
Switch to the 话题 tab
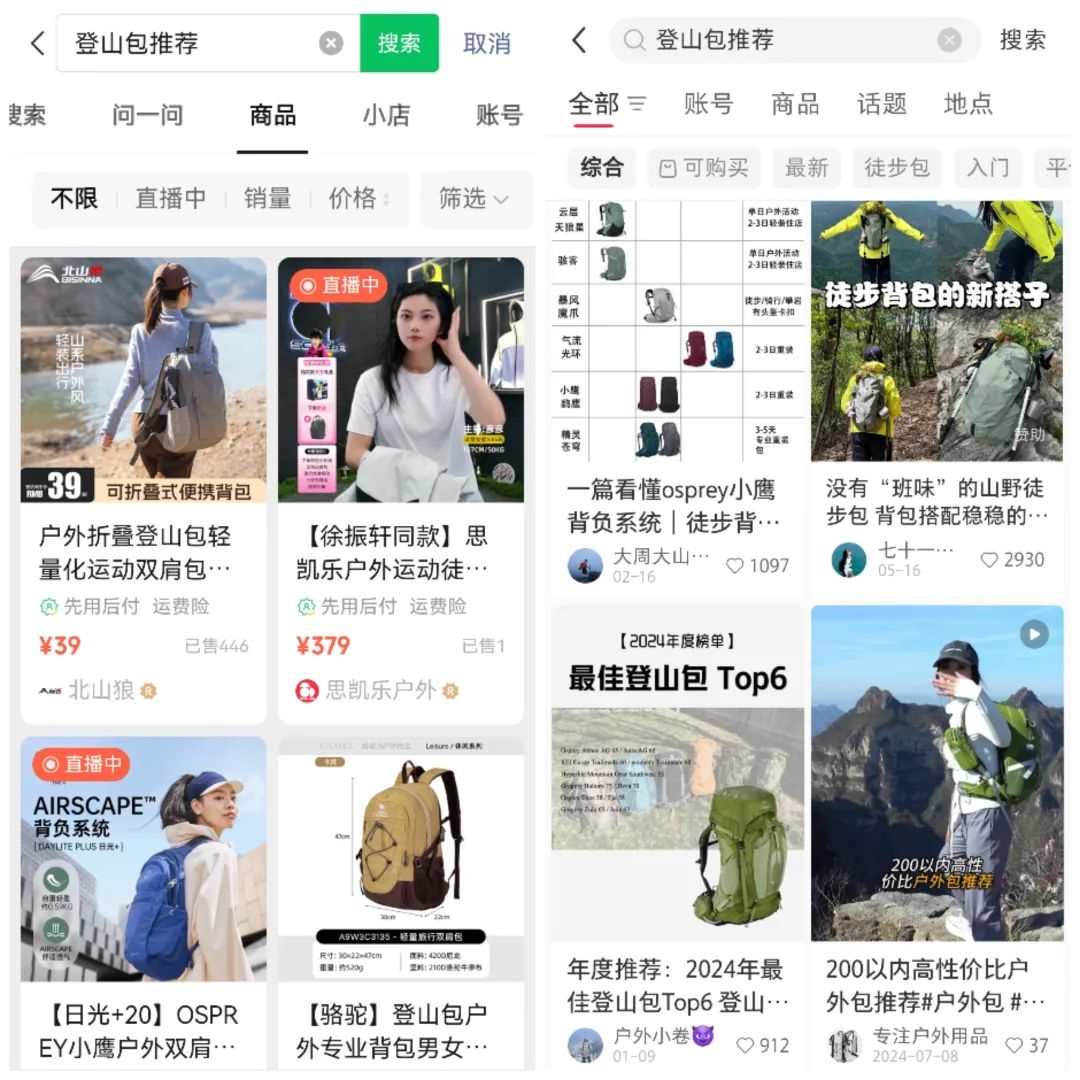(x=882, y=103)
